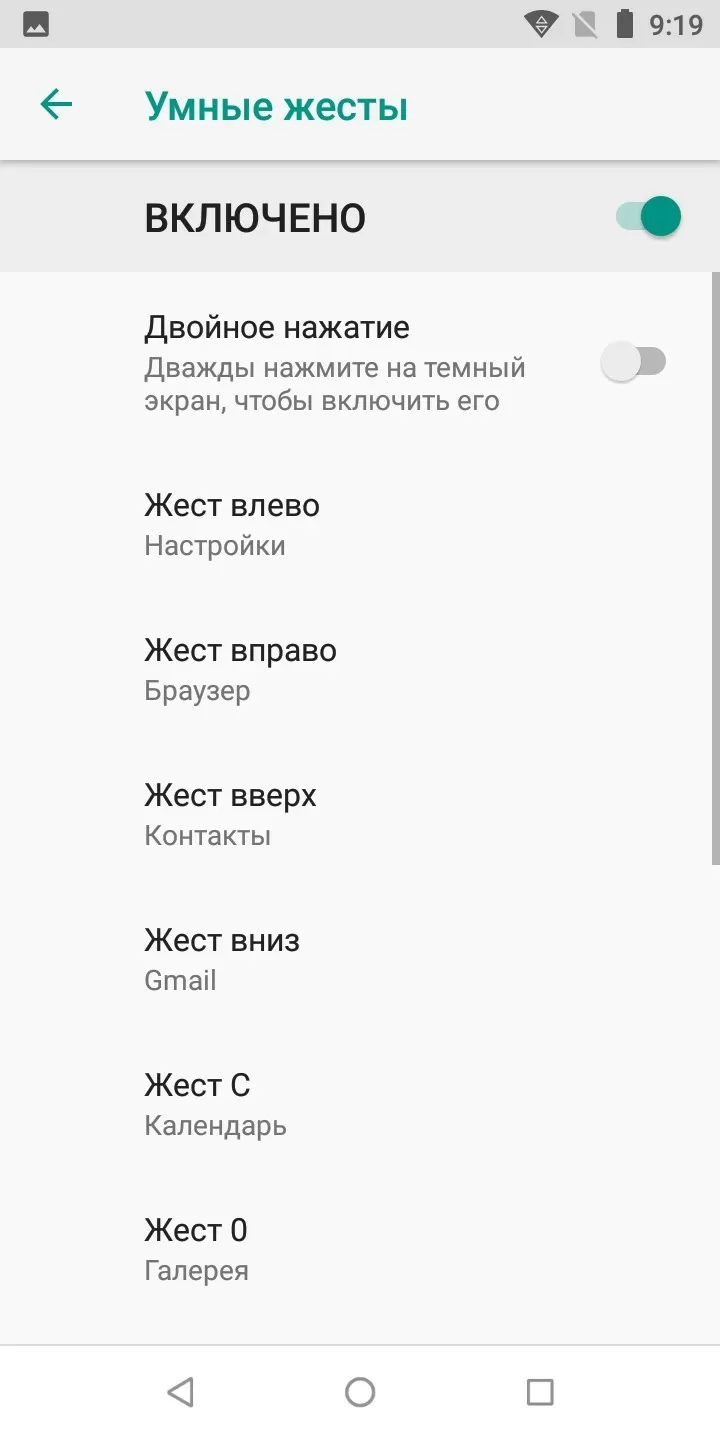720x1440 pixels.
Task: Tap the system home button
Action: (360, 1392)
